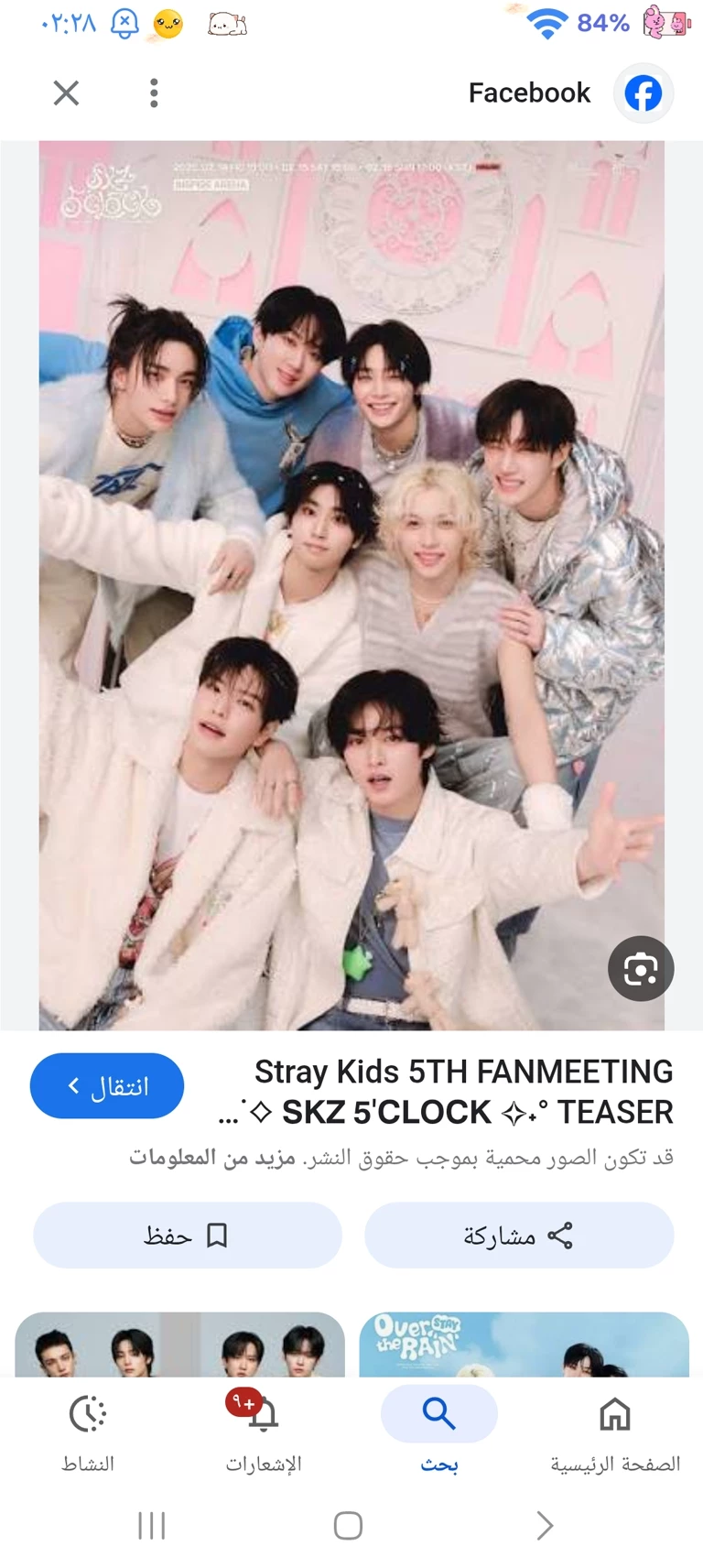Go to the الصفحة الرئيسية home tab
703x1568 pixels.
click(614, 1432)
